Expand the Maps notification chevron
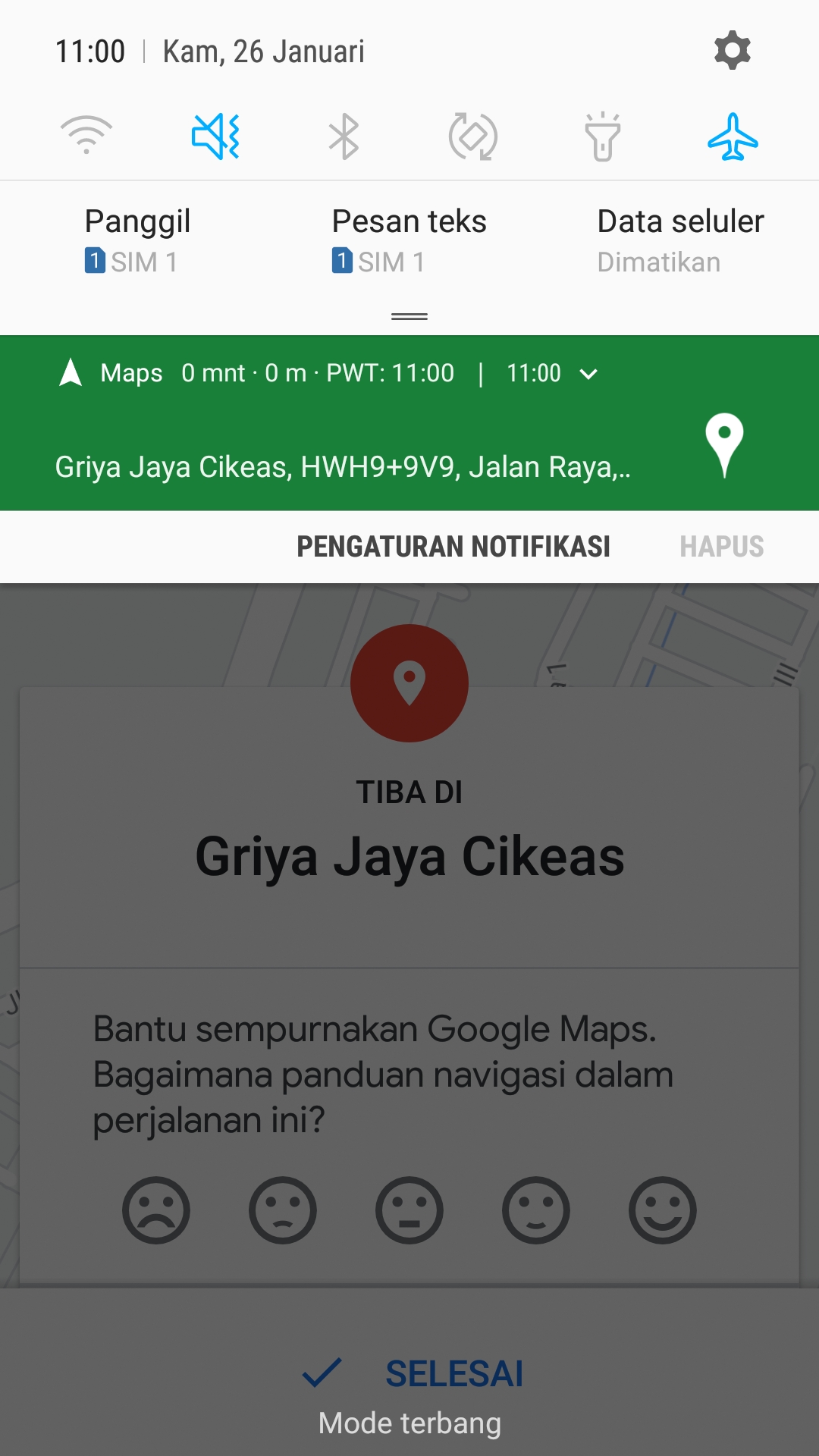Screen dimensions: 819x1456 (x=588, y=374)
